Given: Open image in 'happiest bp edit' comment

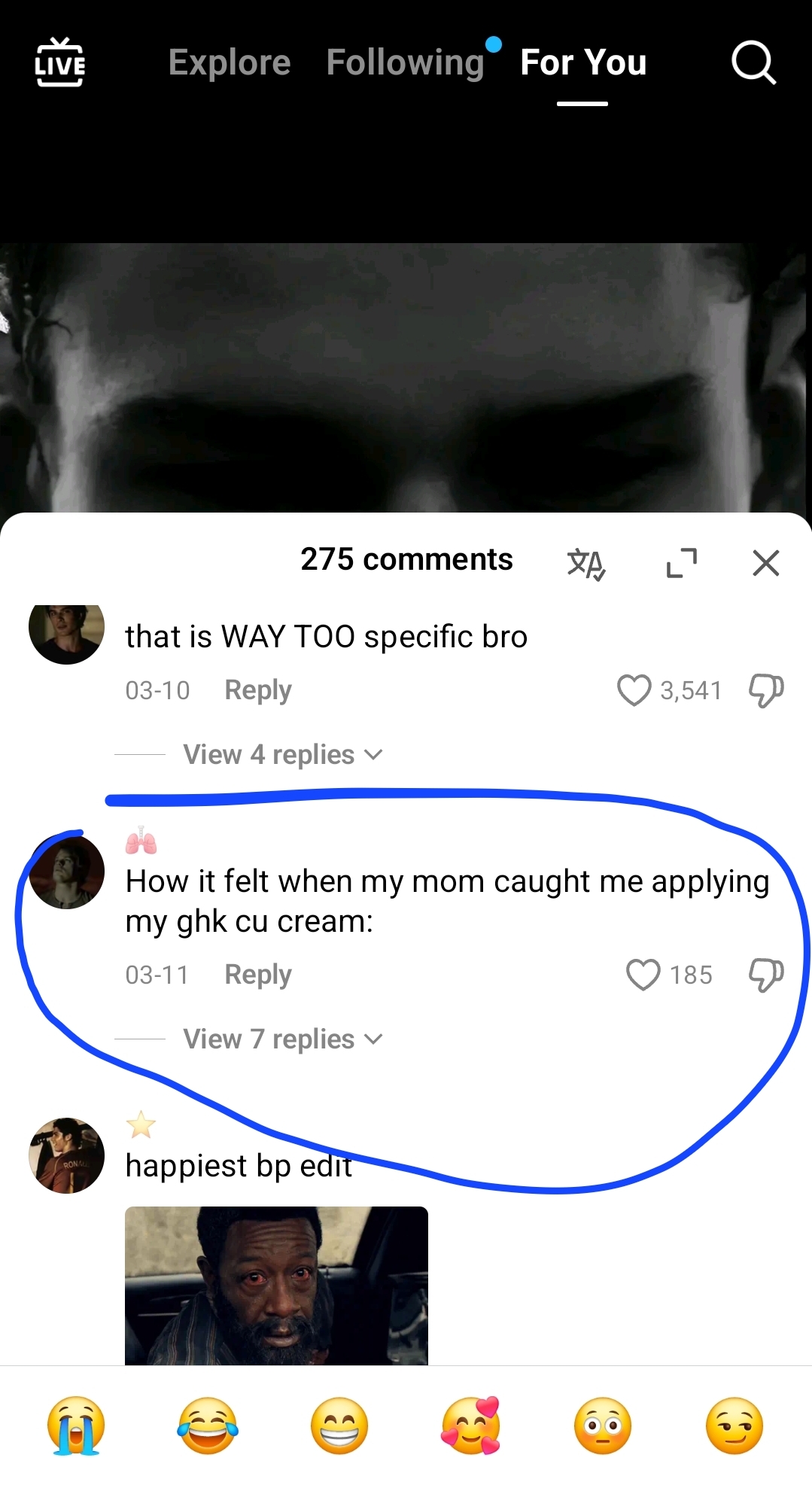Looking at the screenshot, I should pos(276,1286).
